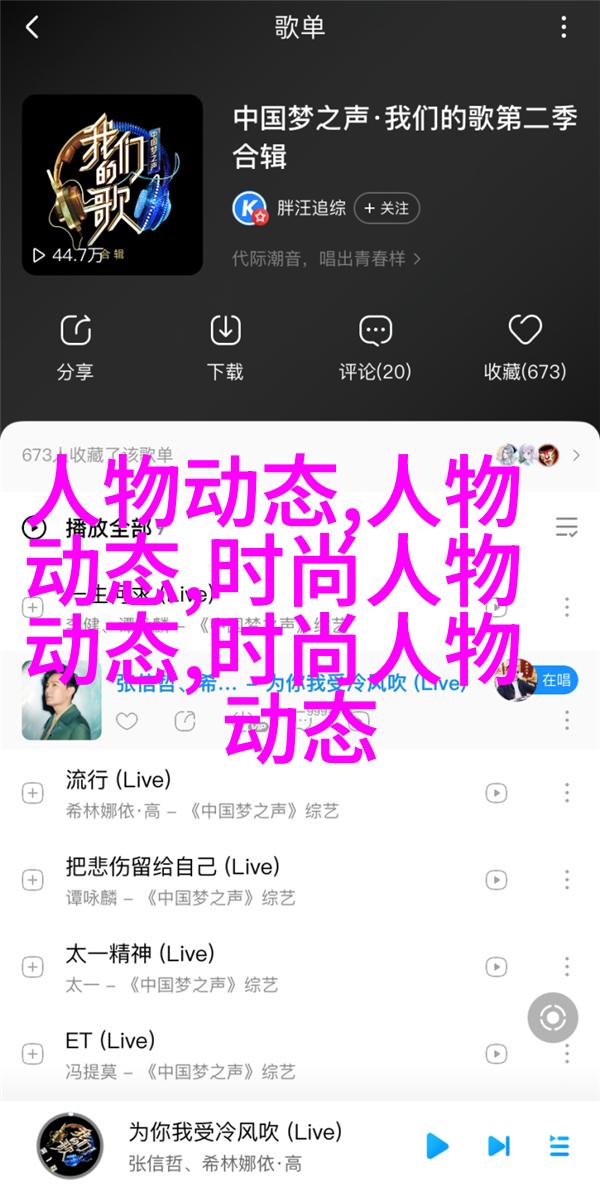Follow the creator 胖汪追综
The image size is (600, 1201).
(386, 208)
